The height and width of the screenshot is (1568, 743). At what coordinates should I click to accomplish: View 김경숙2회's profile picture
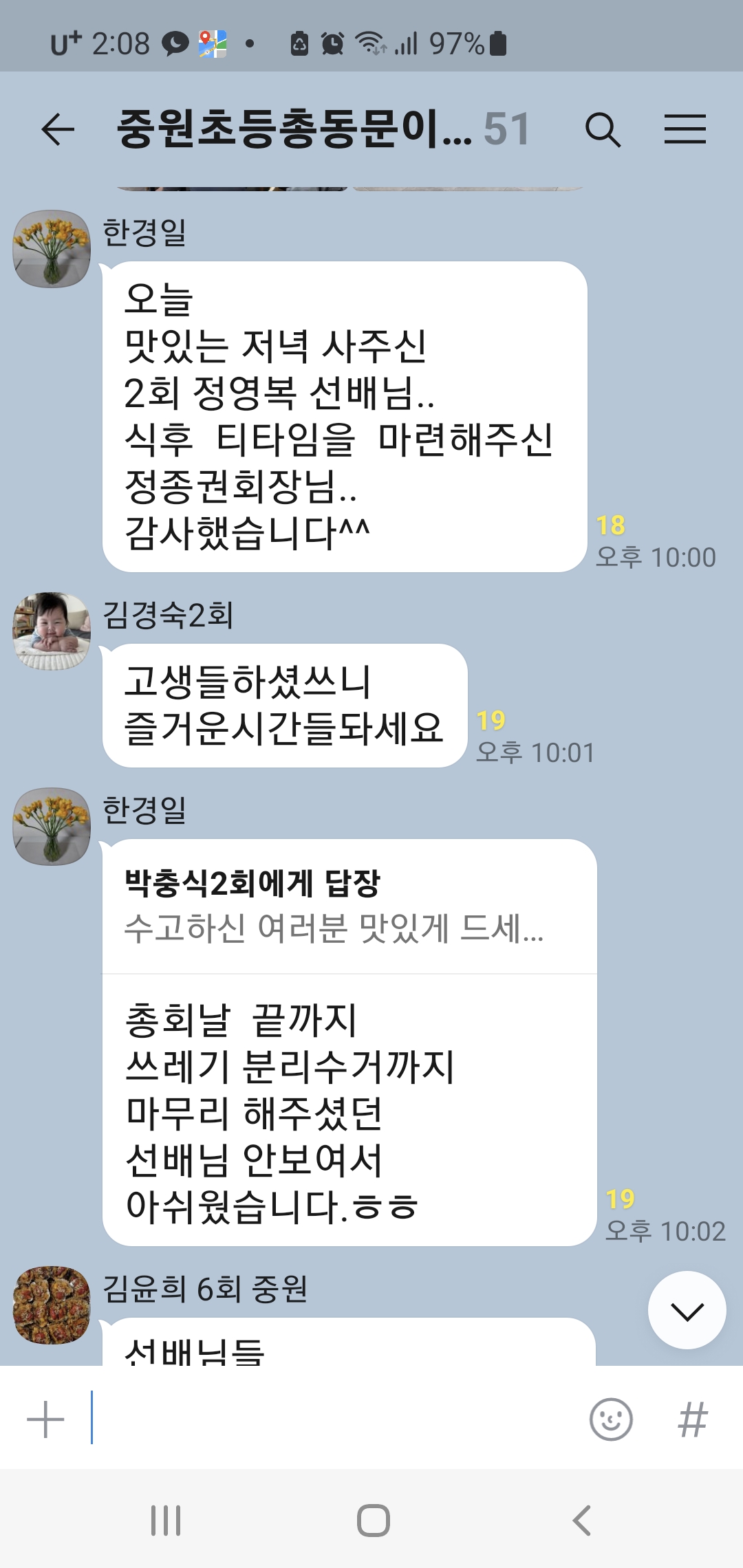[x=52, y=631]
